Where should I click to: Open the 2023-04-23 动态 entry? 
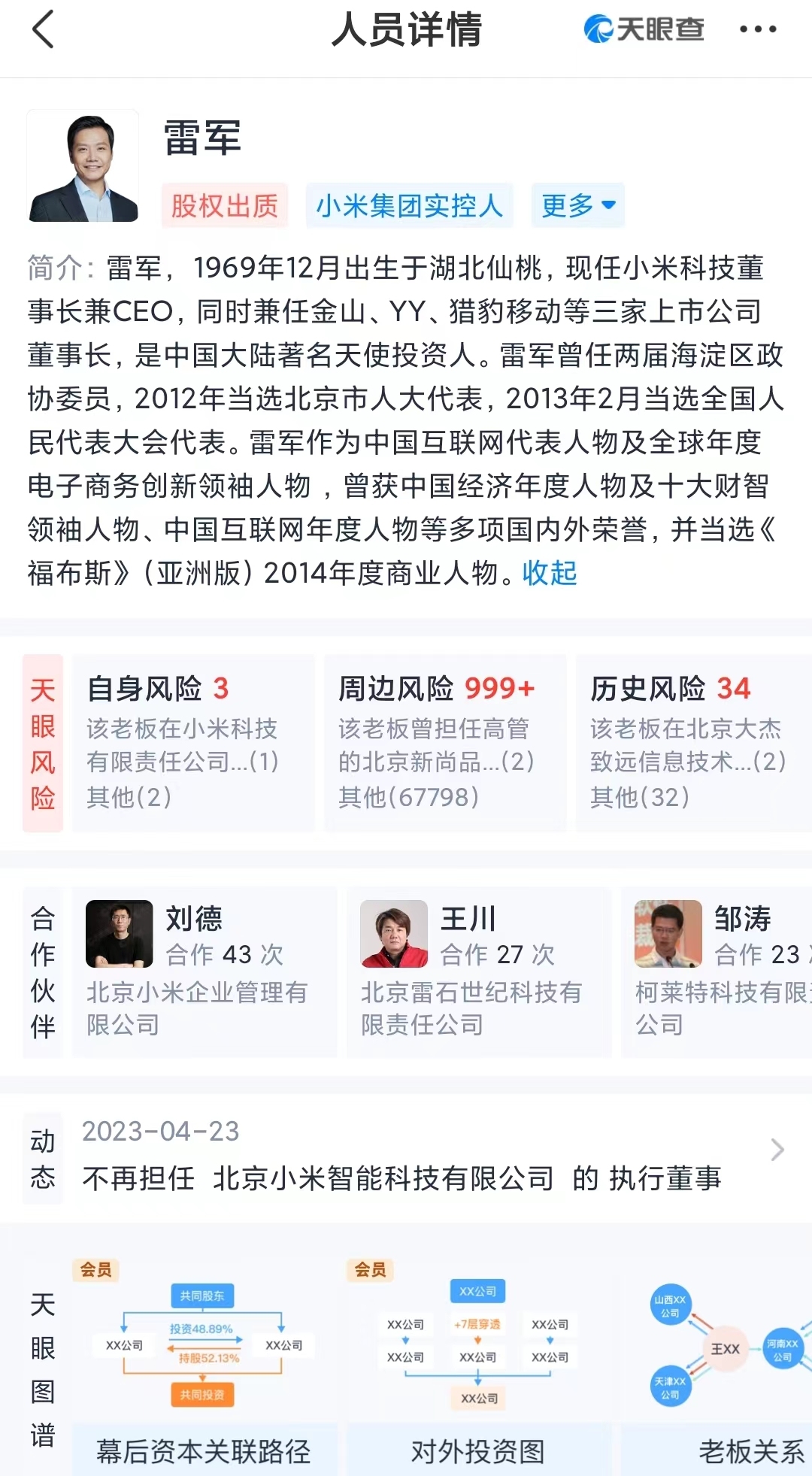point(421,1156)
